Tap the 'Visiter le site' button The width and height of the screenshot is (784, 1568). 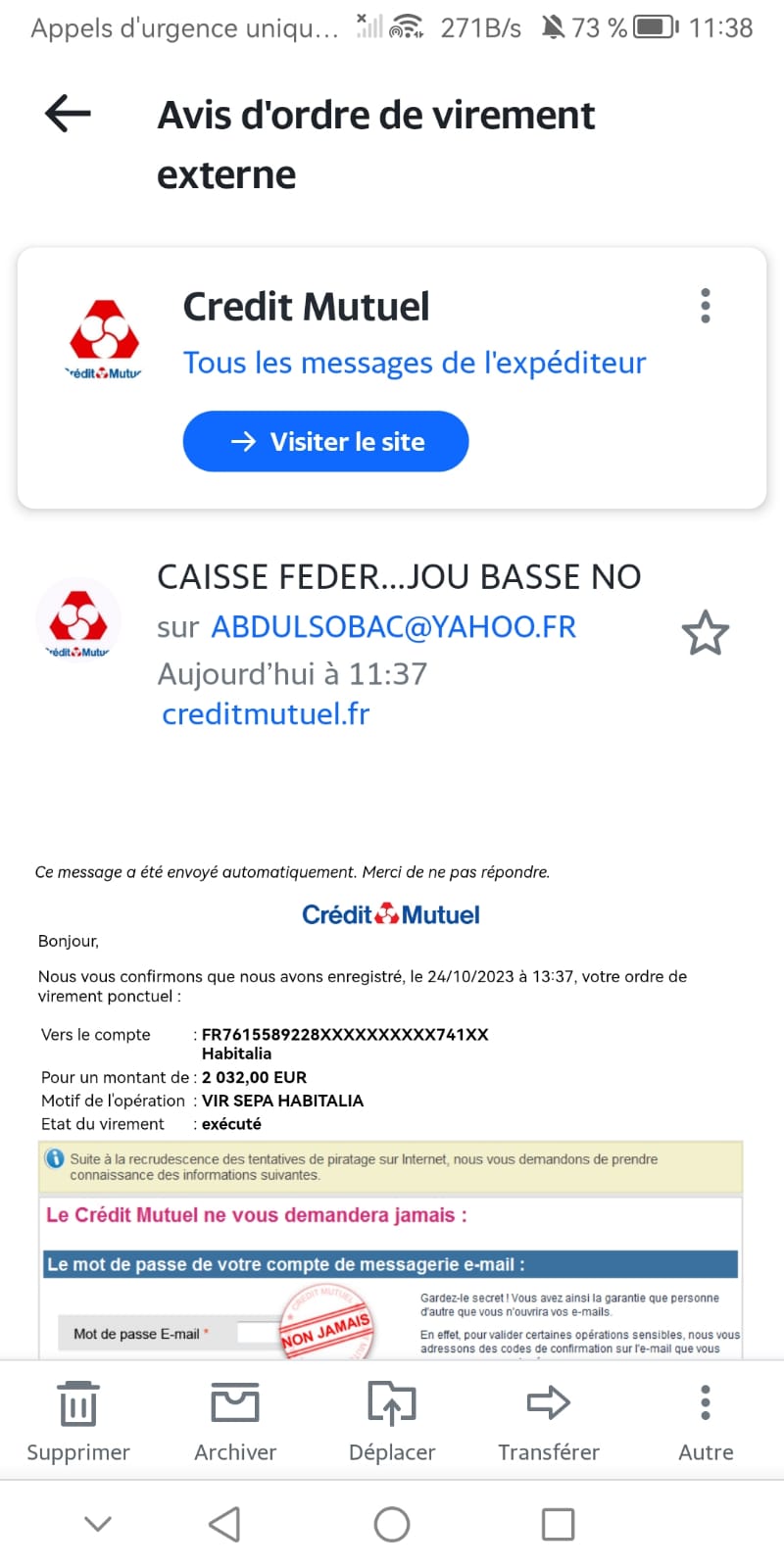pos(325,441)
